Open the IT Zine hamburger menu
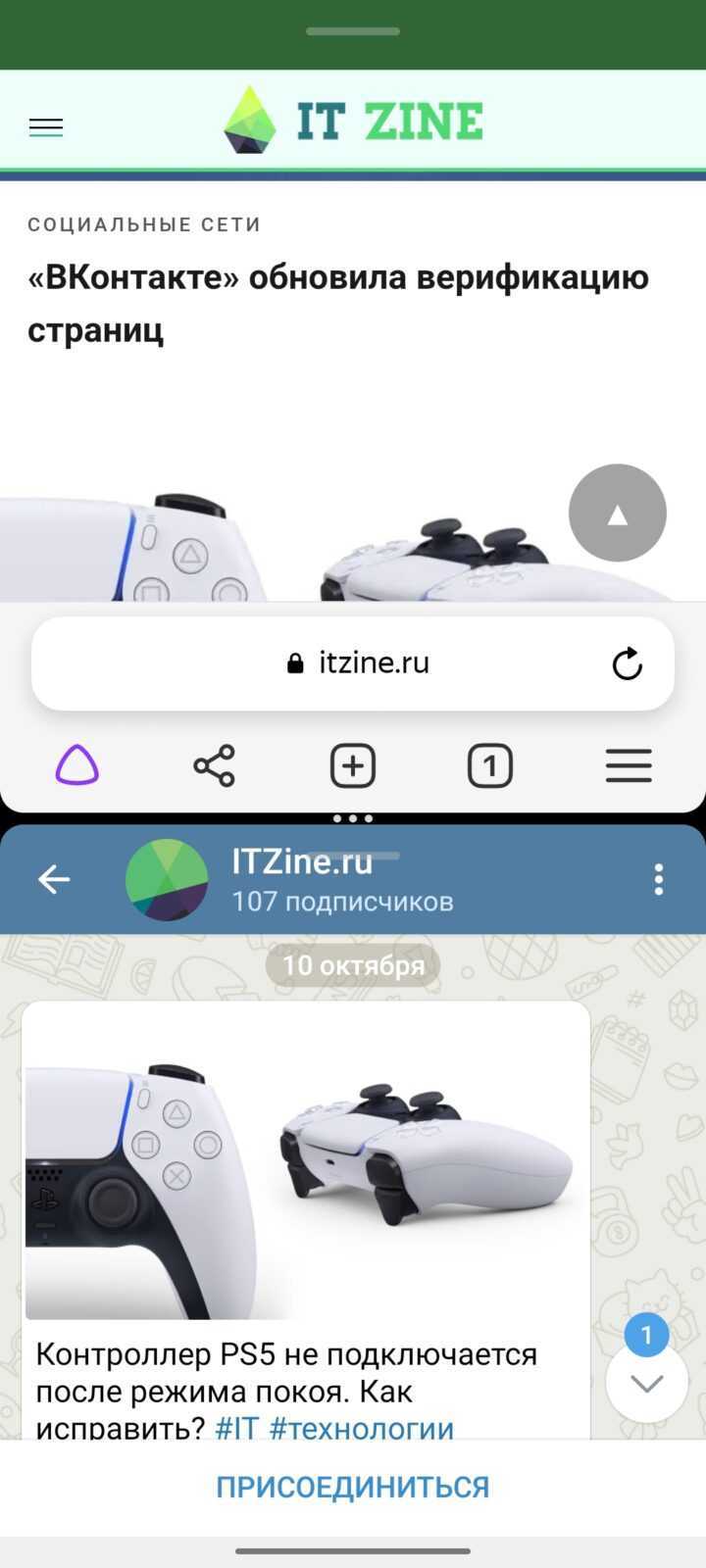The width and height of the screenshot is (706, 1568). click(46, 127)
